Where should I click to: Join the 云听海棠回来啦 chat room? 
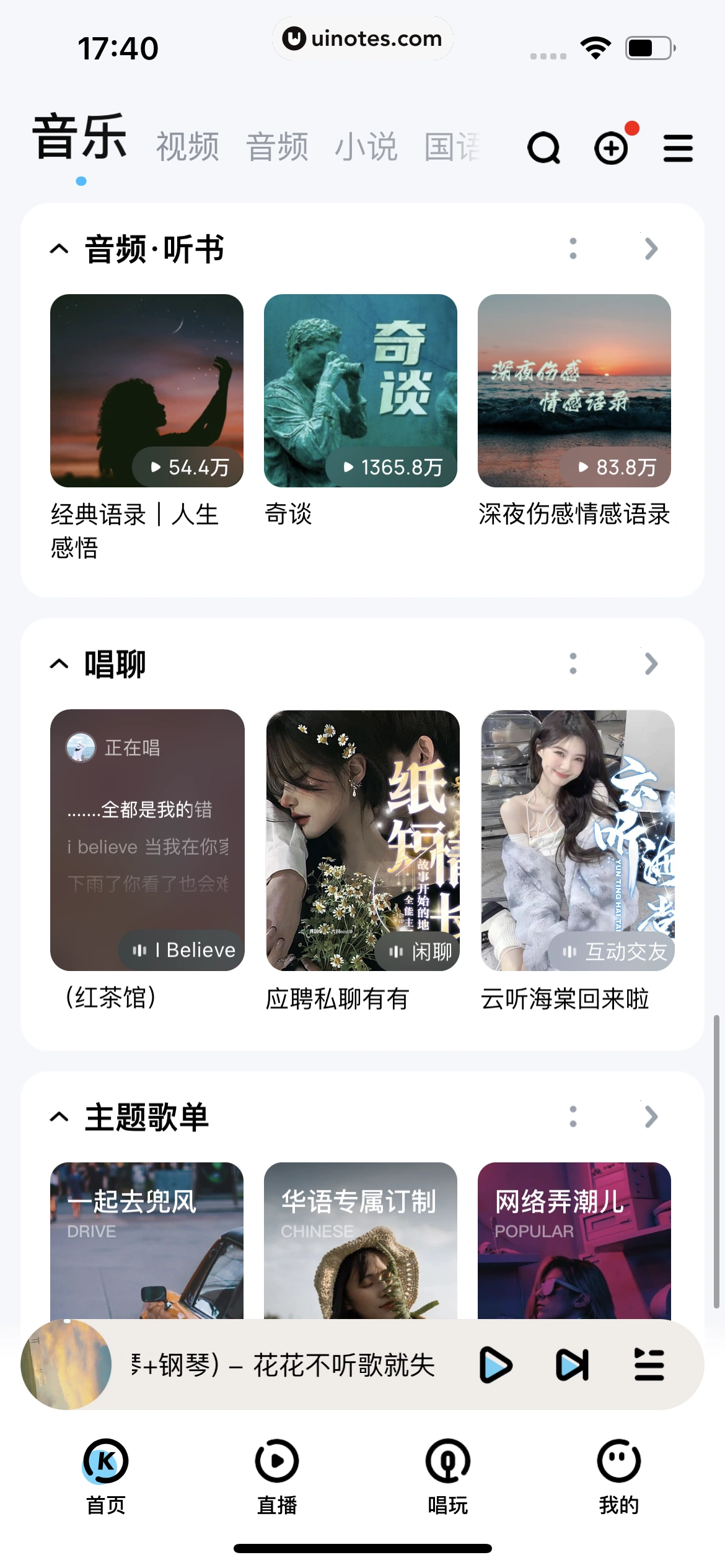pos(578,840)
